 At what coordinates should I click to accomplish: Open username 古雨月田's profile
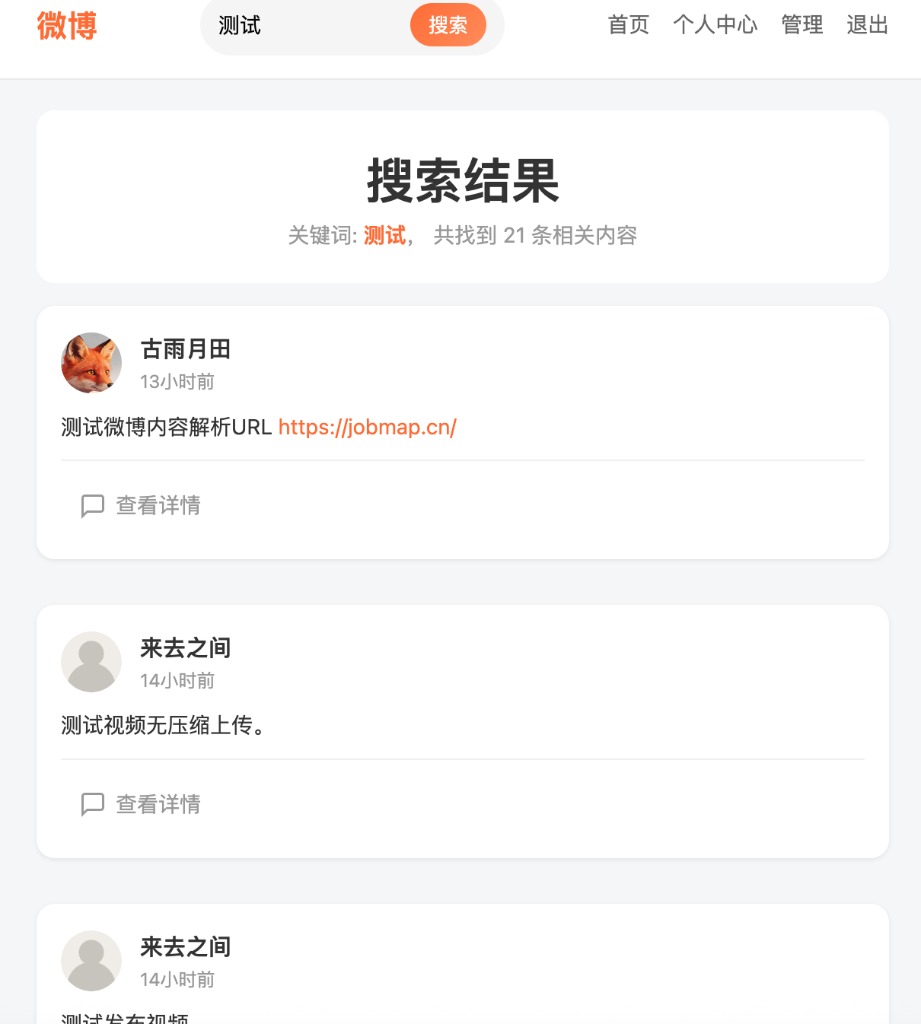(x=185, y=349)
